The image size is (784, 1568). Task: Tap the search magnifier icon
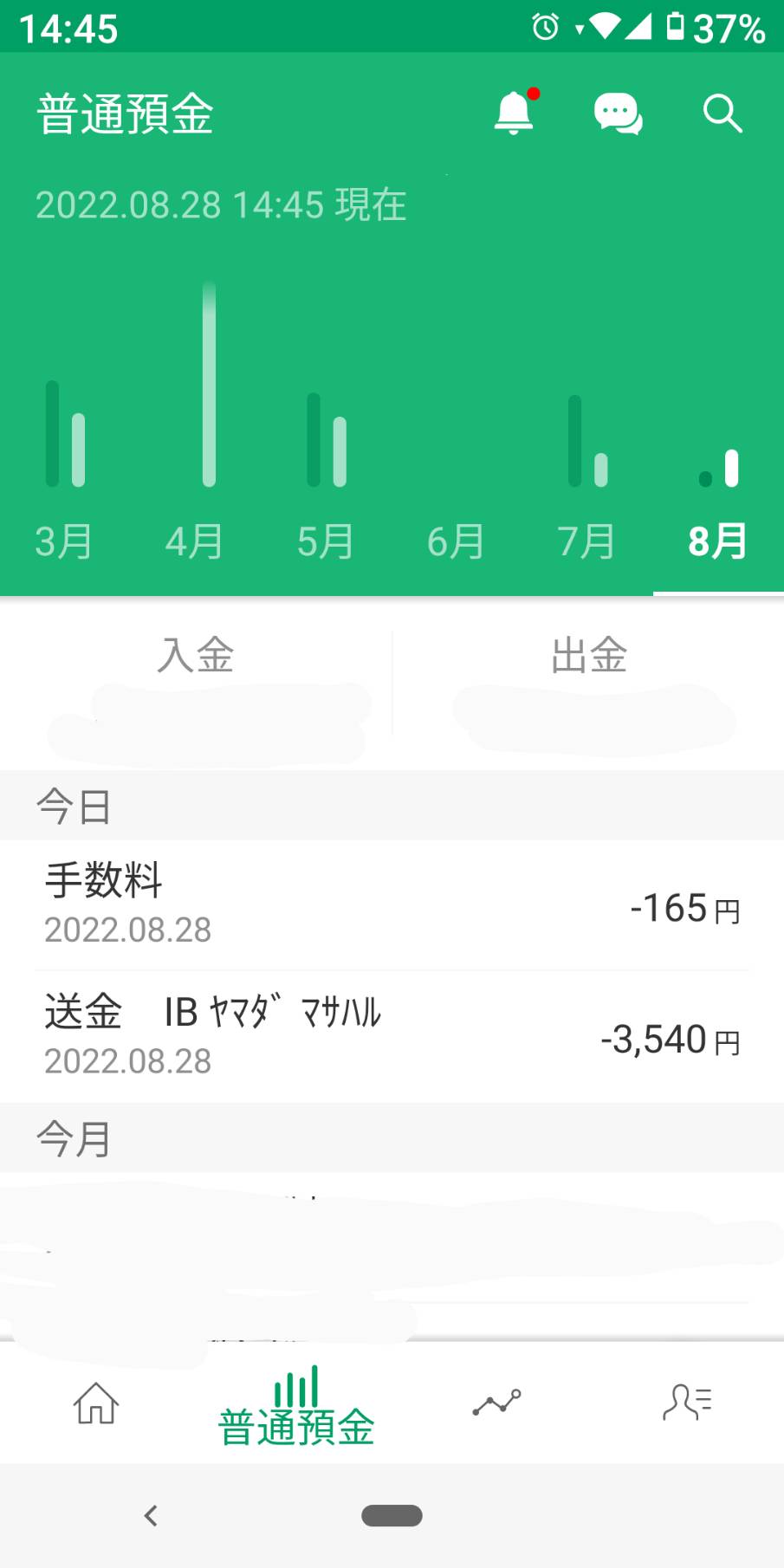pyautogui.click(x=722, y=113)
